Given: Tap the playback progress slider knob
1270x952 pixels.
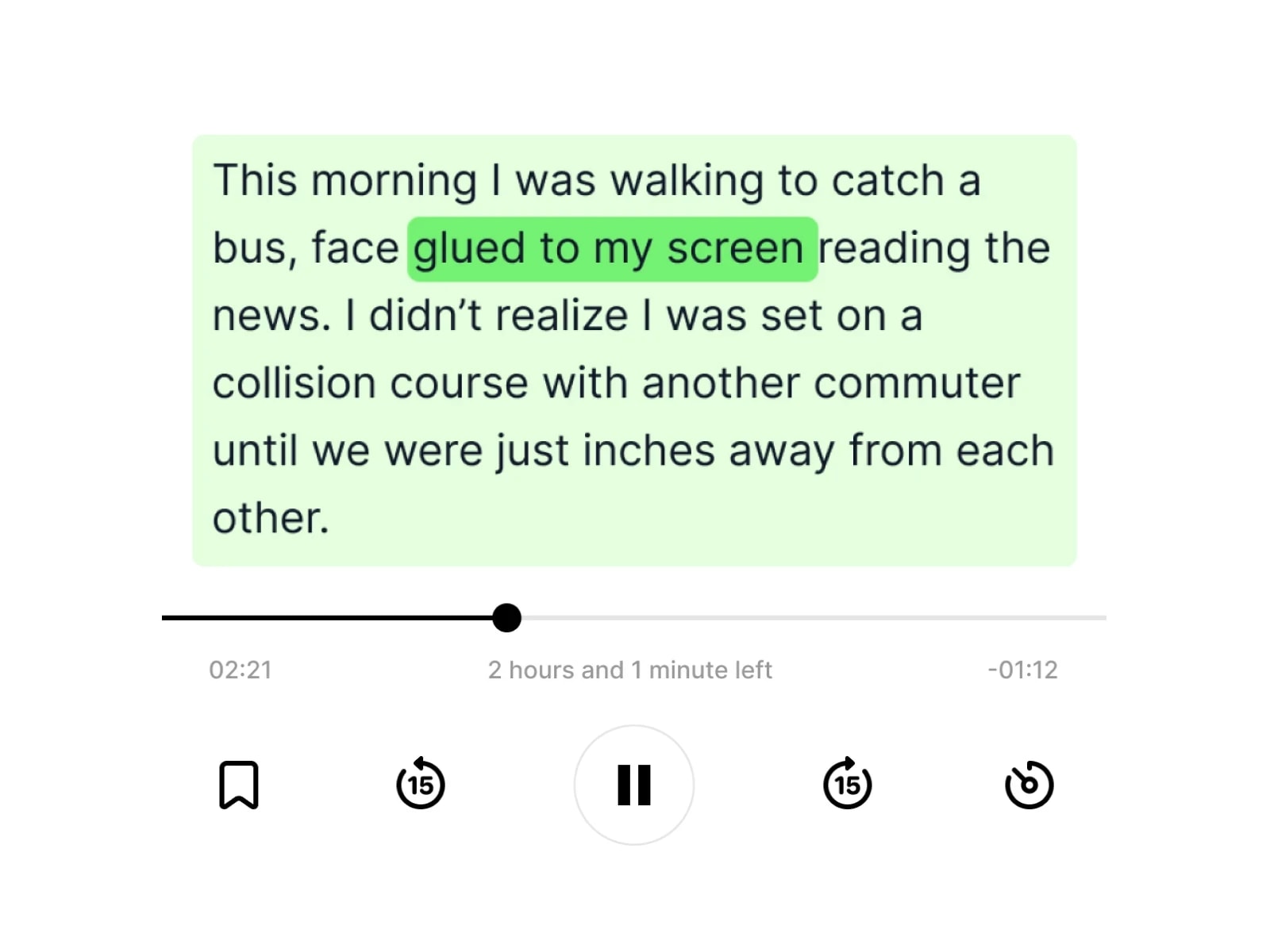Looking at the screenshot, I should point(506,617).
